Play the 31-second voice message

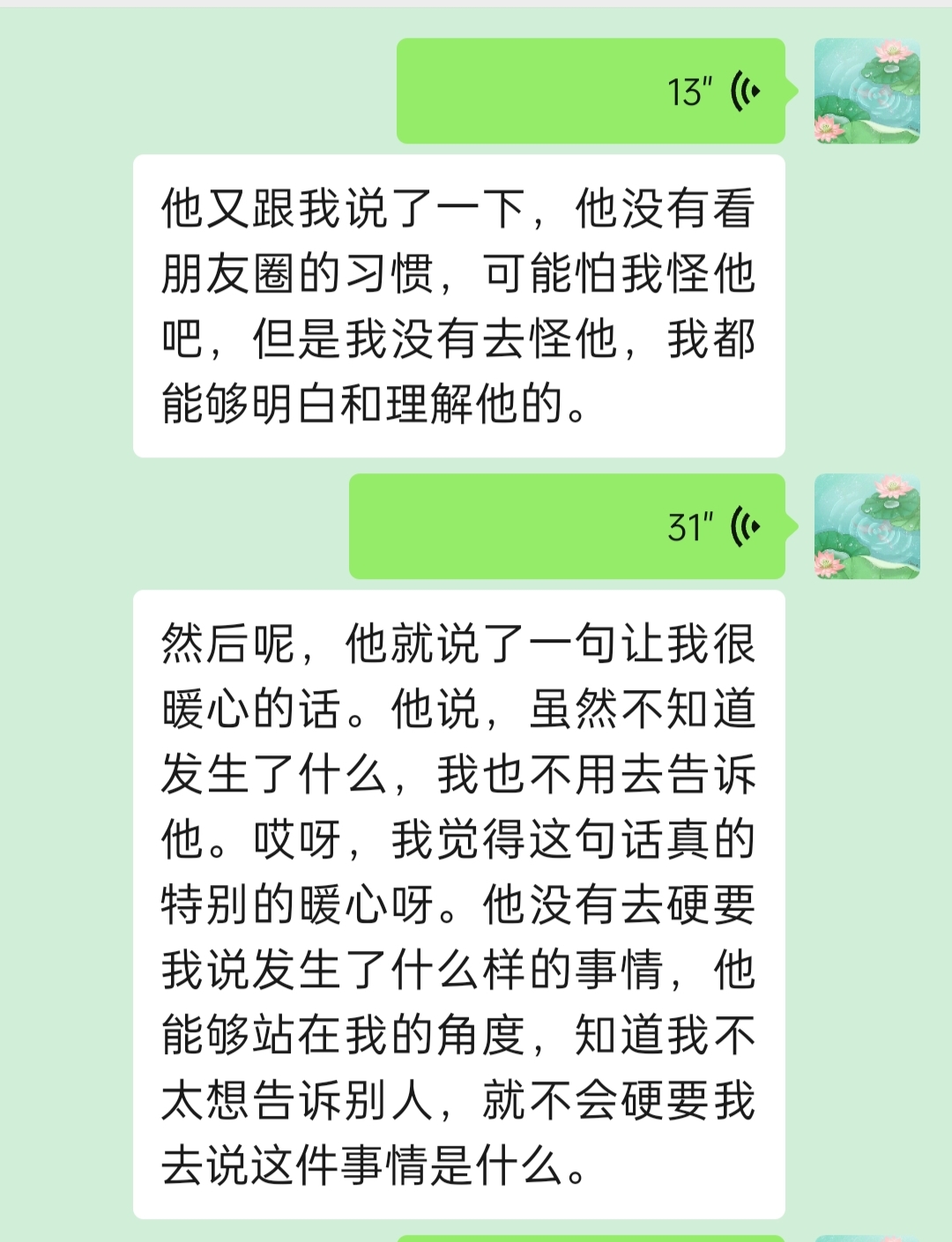[567, 526]
